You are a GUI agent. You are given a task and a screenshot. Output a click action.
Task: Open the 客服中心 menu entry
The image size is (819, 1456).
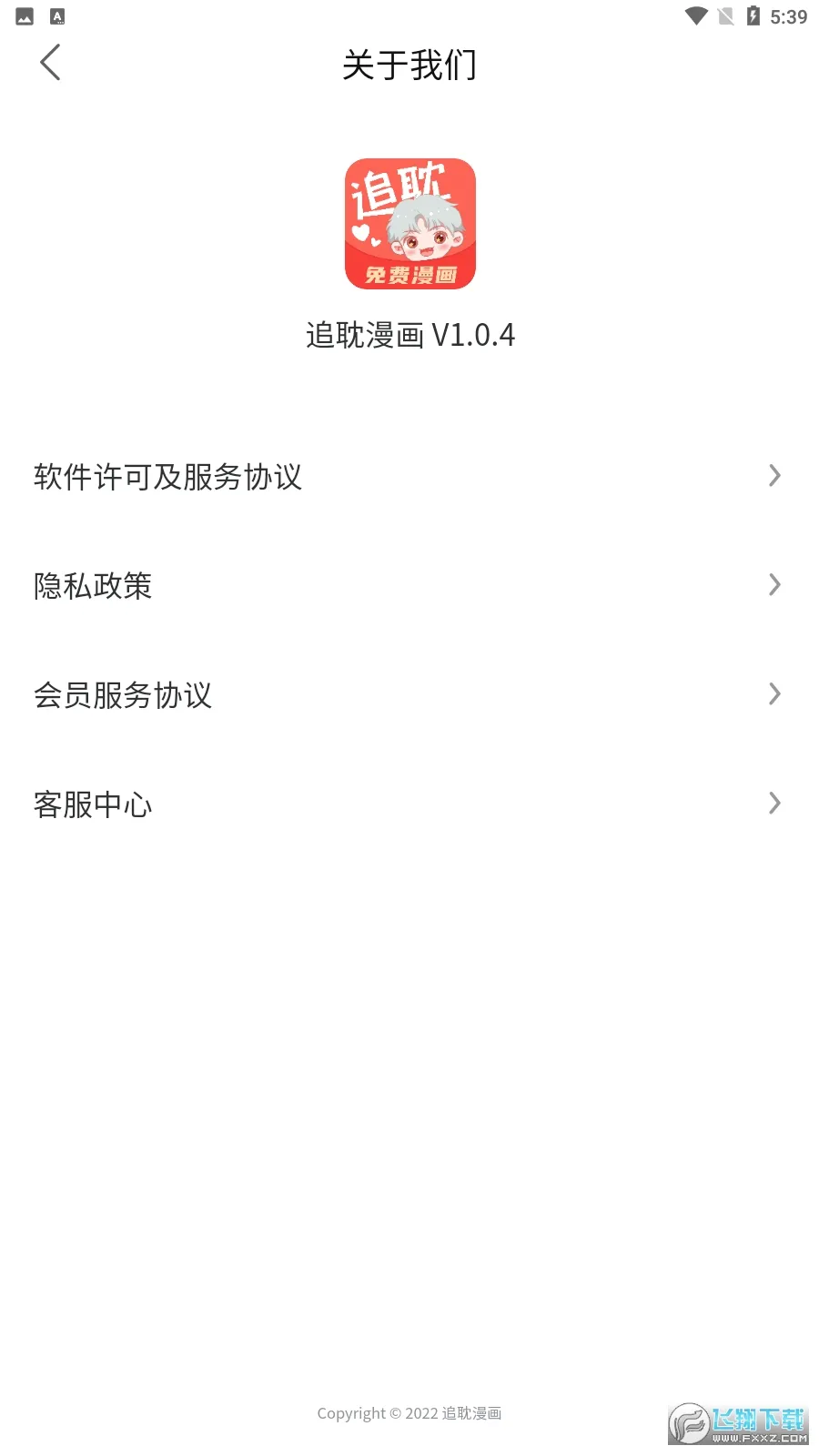(92, 804)
